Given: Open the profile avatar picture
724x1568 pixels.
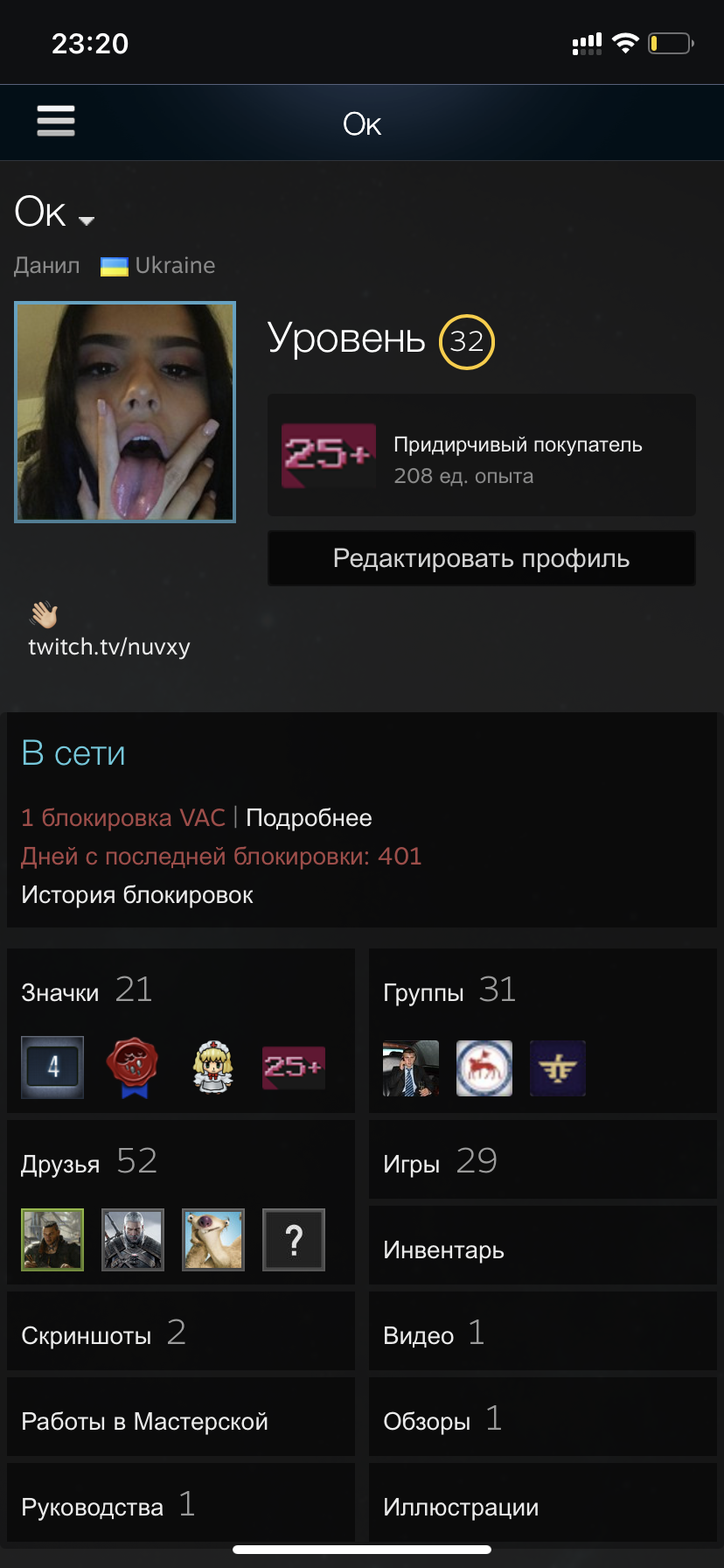Looking at the screenshot, I should point(125,412).
